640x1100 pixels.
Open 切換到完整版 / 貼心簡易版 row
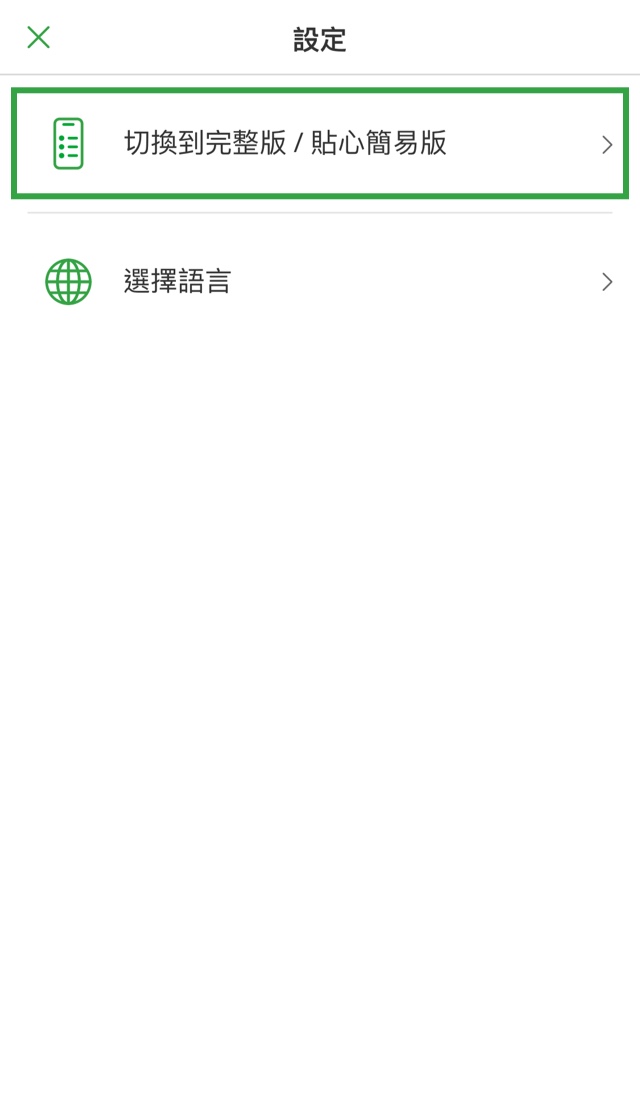point(319,143)
